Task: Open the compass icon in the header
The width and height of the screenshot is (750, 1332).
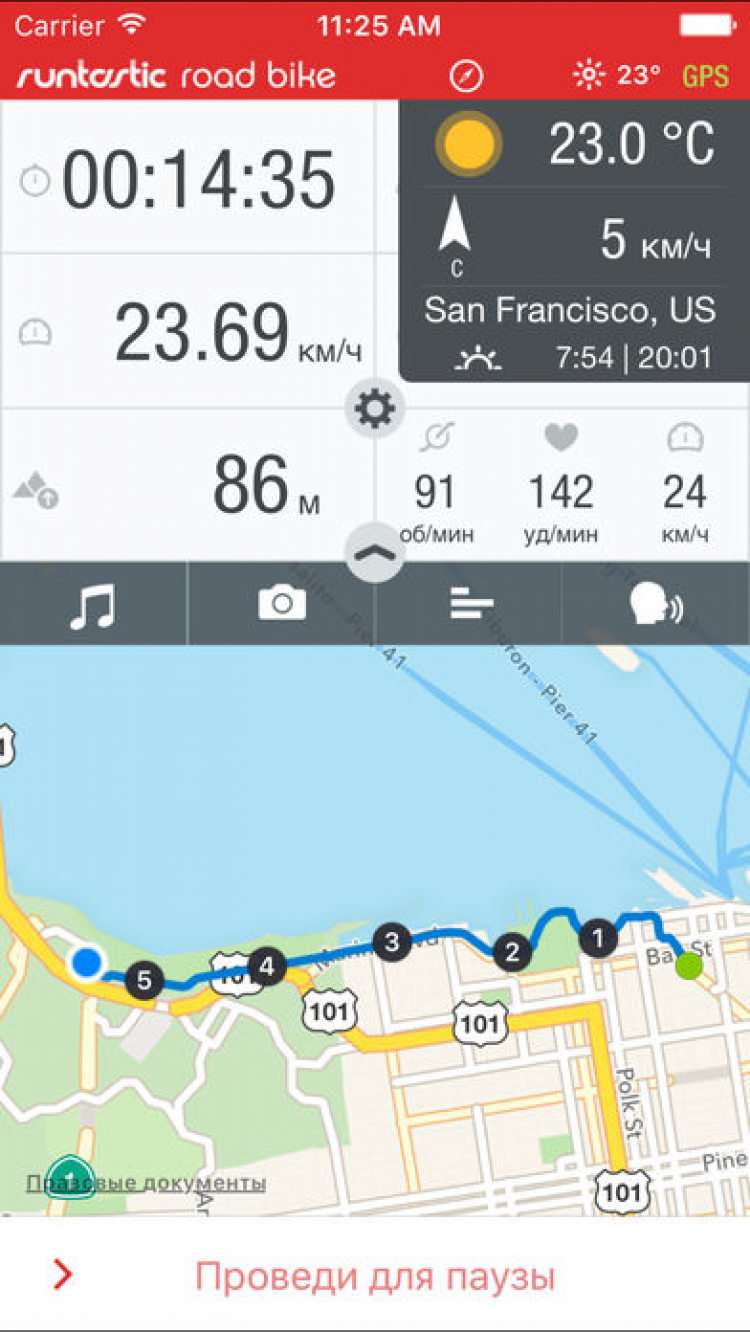Action: 466,75
